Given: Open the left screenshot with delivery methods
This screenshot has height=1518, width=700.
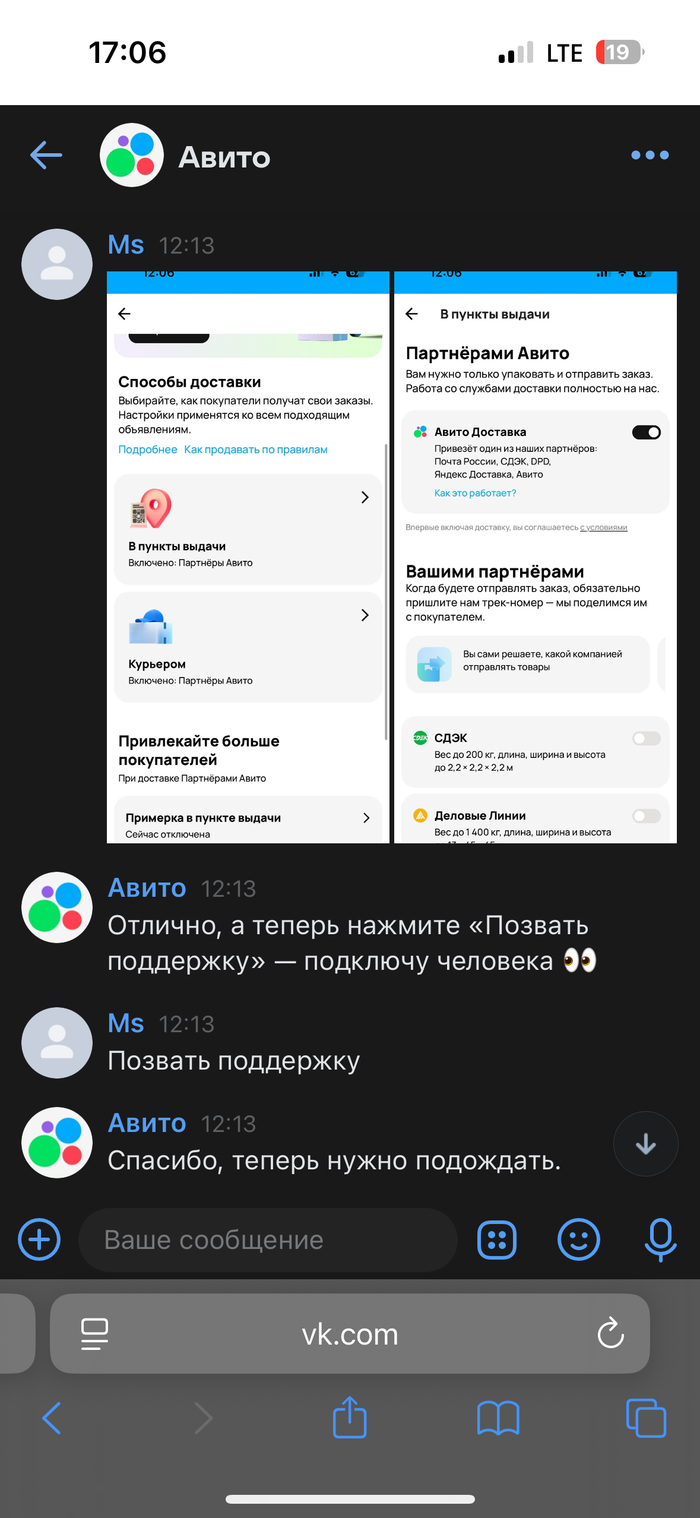Looking at the screenshot, I should (248, 556).
